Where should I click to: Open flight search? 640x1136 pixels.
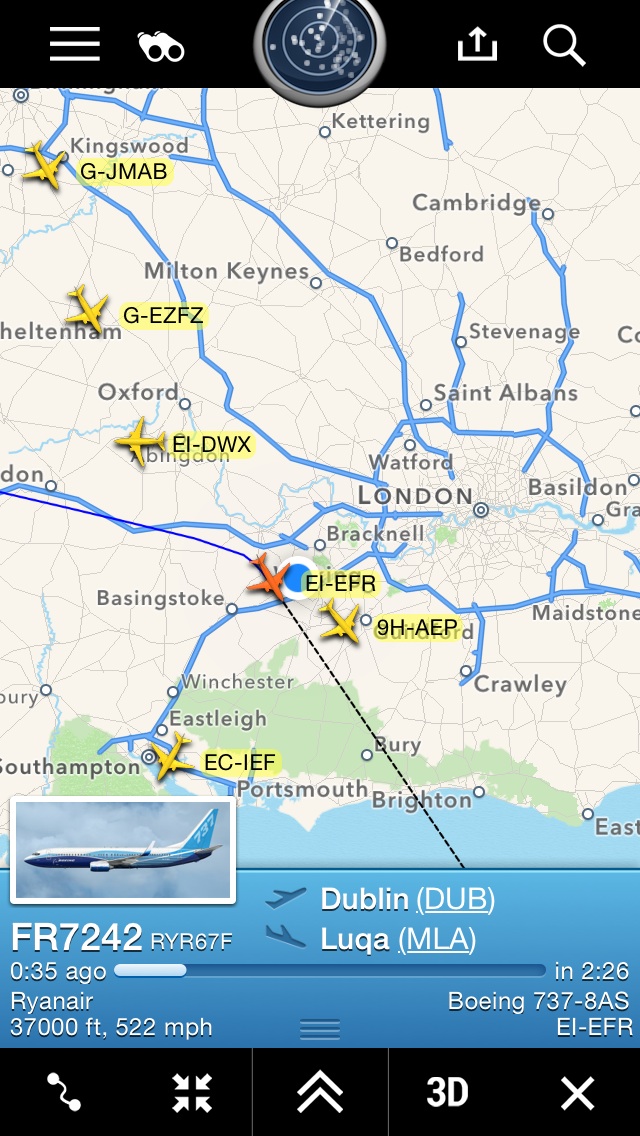click(564, 45)
